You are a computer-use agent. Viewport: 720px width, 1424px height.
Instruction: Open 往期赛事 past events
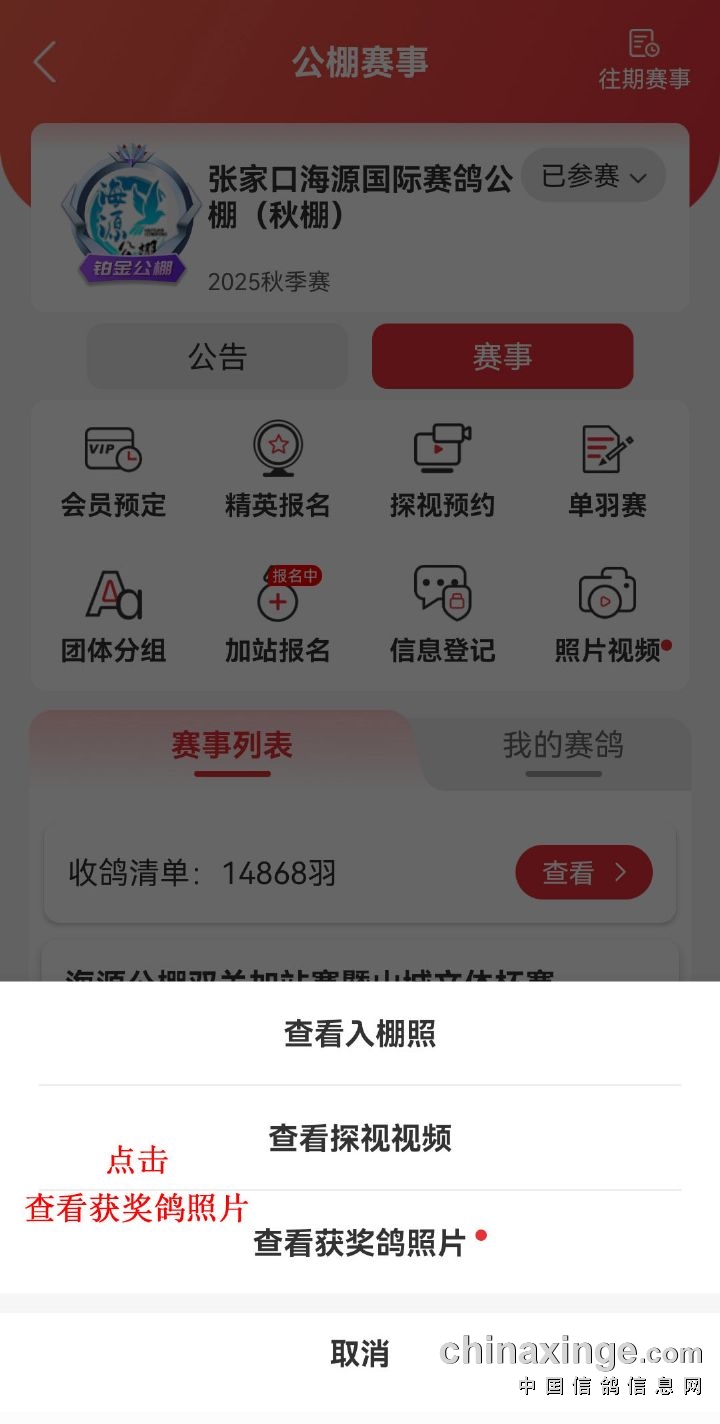644,60
